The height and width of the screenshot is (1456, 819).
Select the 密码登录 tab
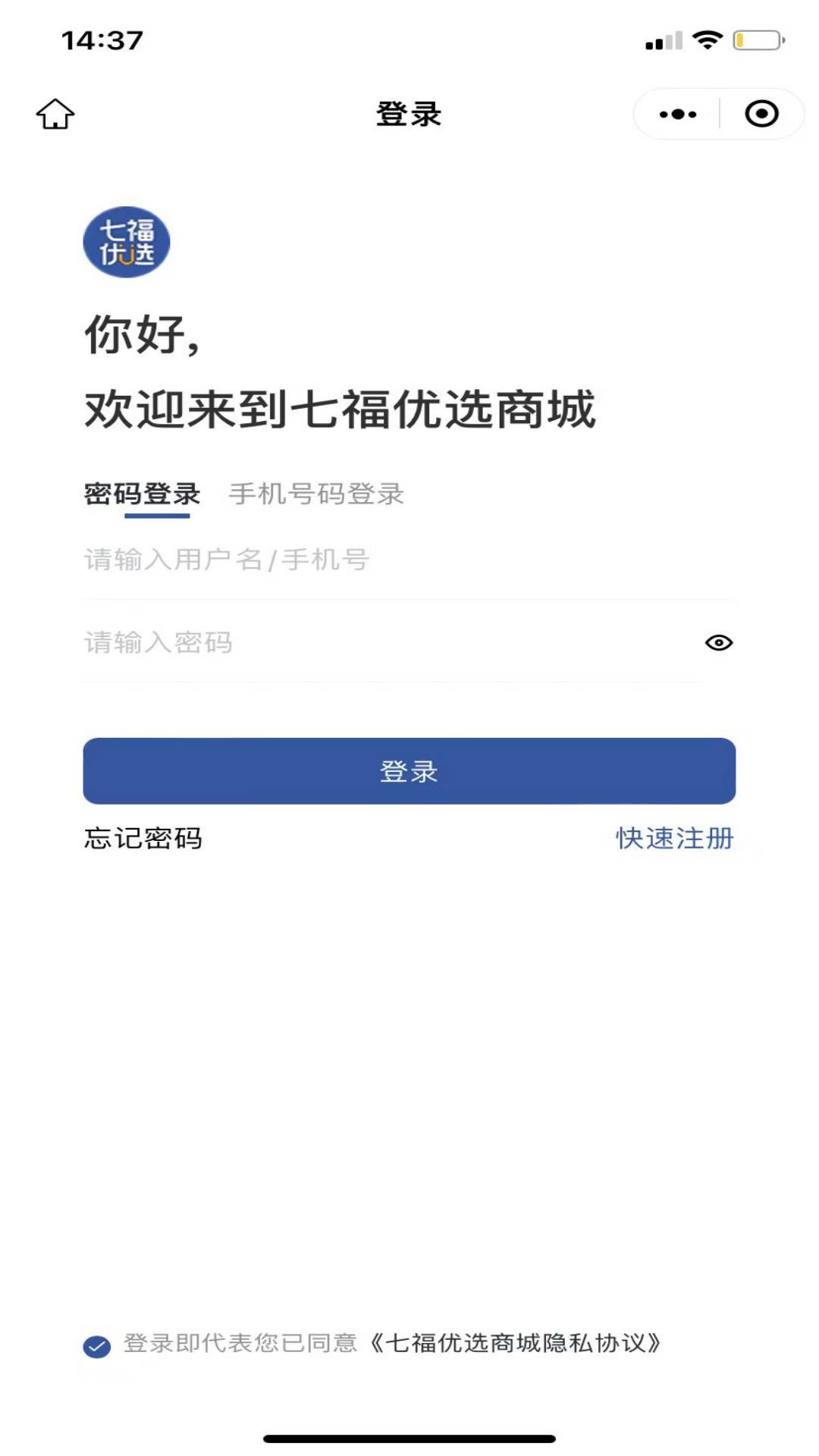142,494
